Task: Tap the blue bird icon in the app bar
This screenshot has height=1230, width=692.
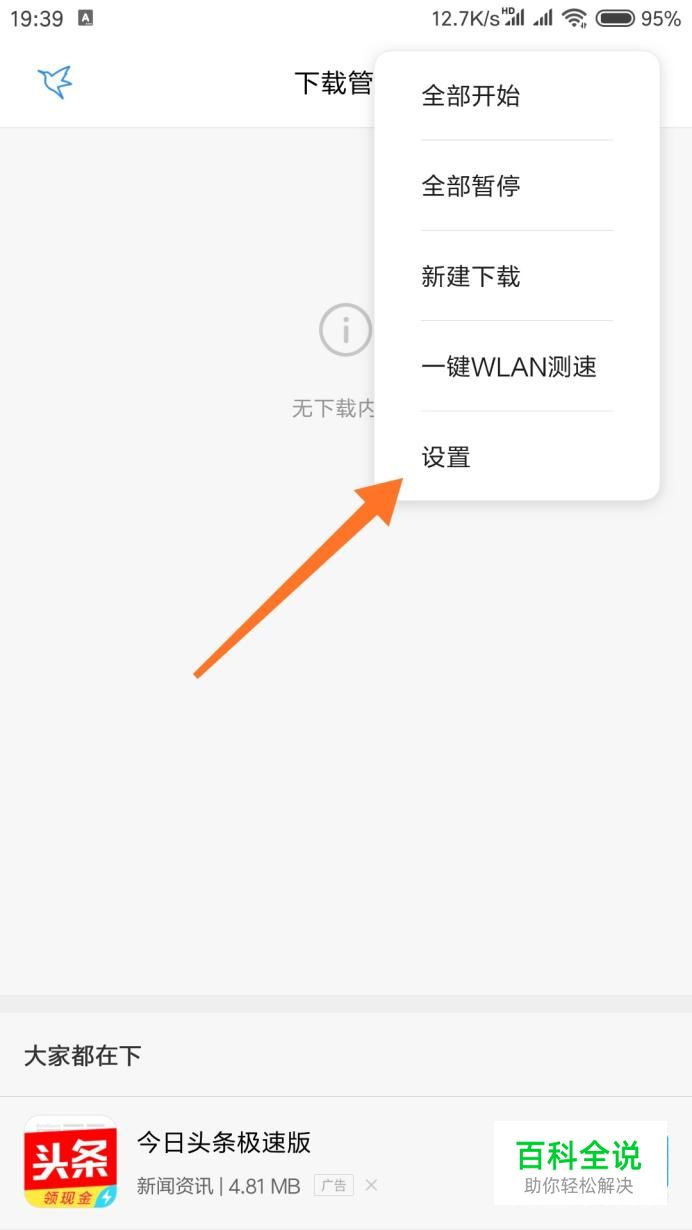Action: tap(55, 82)
